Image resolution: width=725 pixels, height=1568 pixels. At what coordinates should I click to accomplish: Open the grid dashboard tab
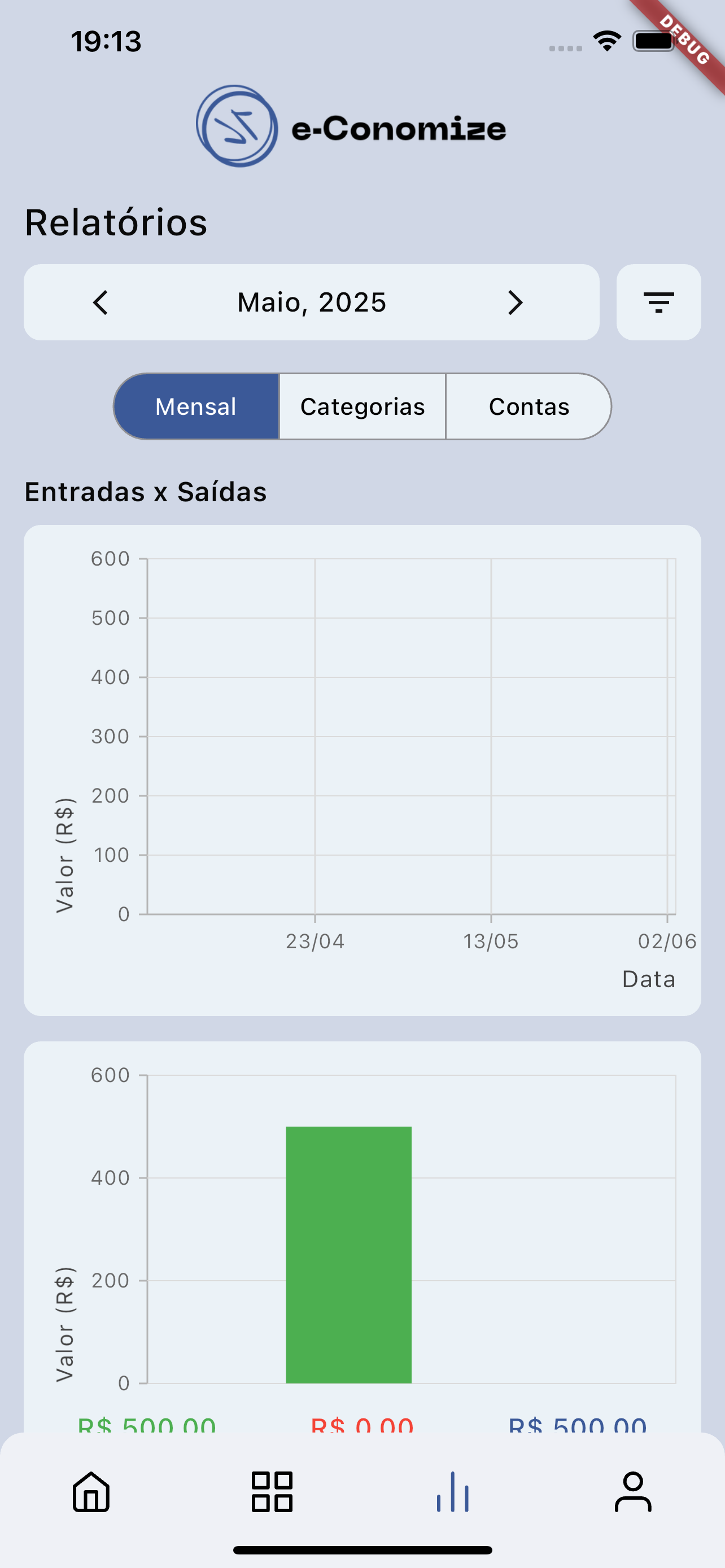(272, 1492)
